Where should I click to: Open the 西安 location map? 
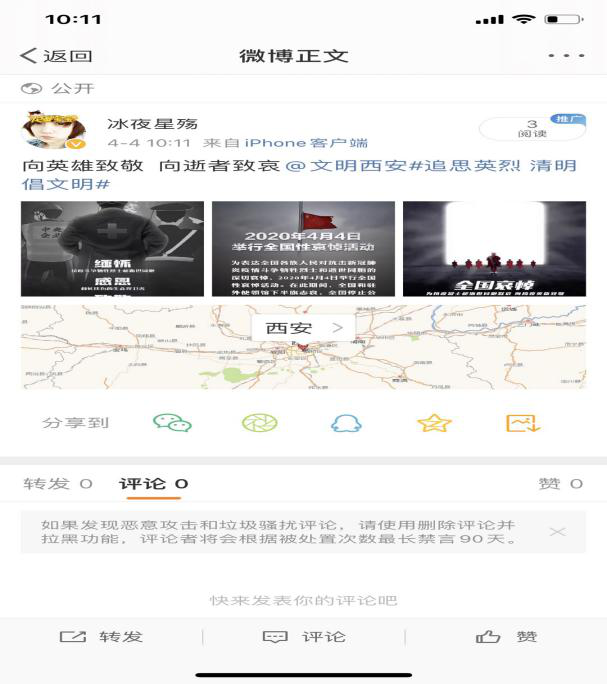pos(303,328)
